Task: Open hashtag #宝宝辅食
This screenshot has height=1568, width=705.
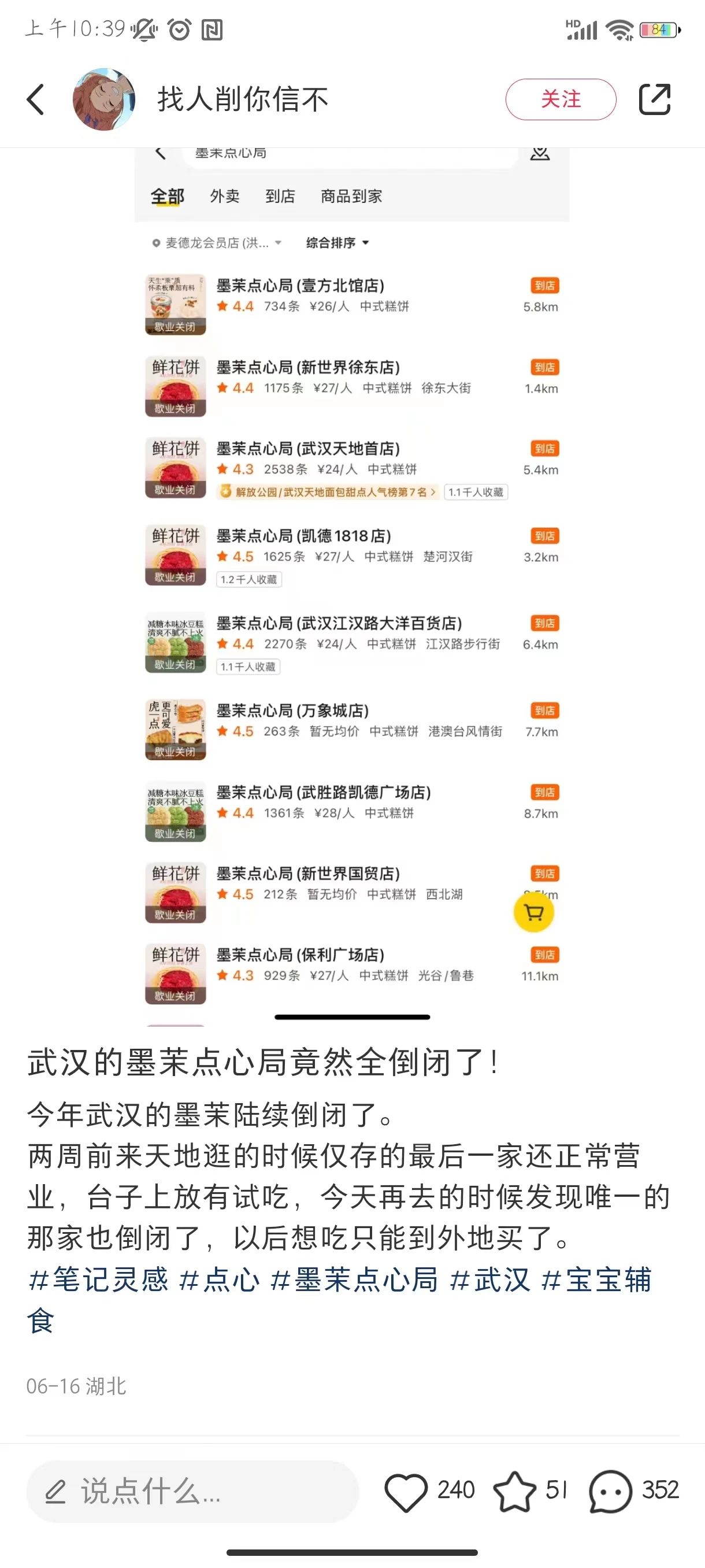Action: 596,1280
